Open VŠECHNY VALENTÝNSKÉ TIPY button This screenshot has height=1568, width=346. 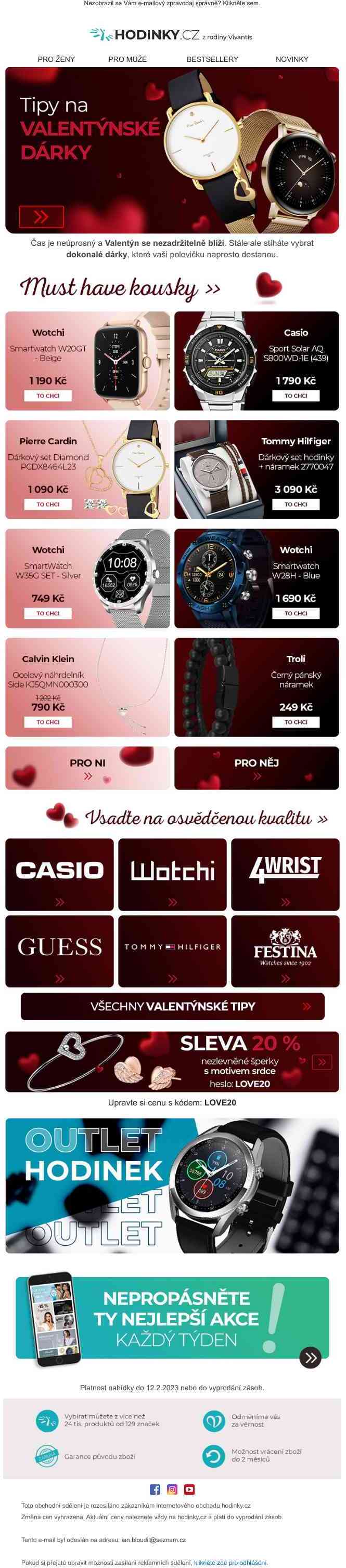172,1007
